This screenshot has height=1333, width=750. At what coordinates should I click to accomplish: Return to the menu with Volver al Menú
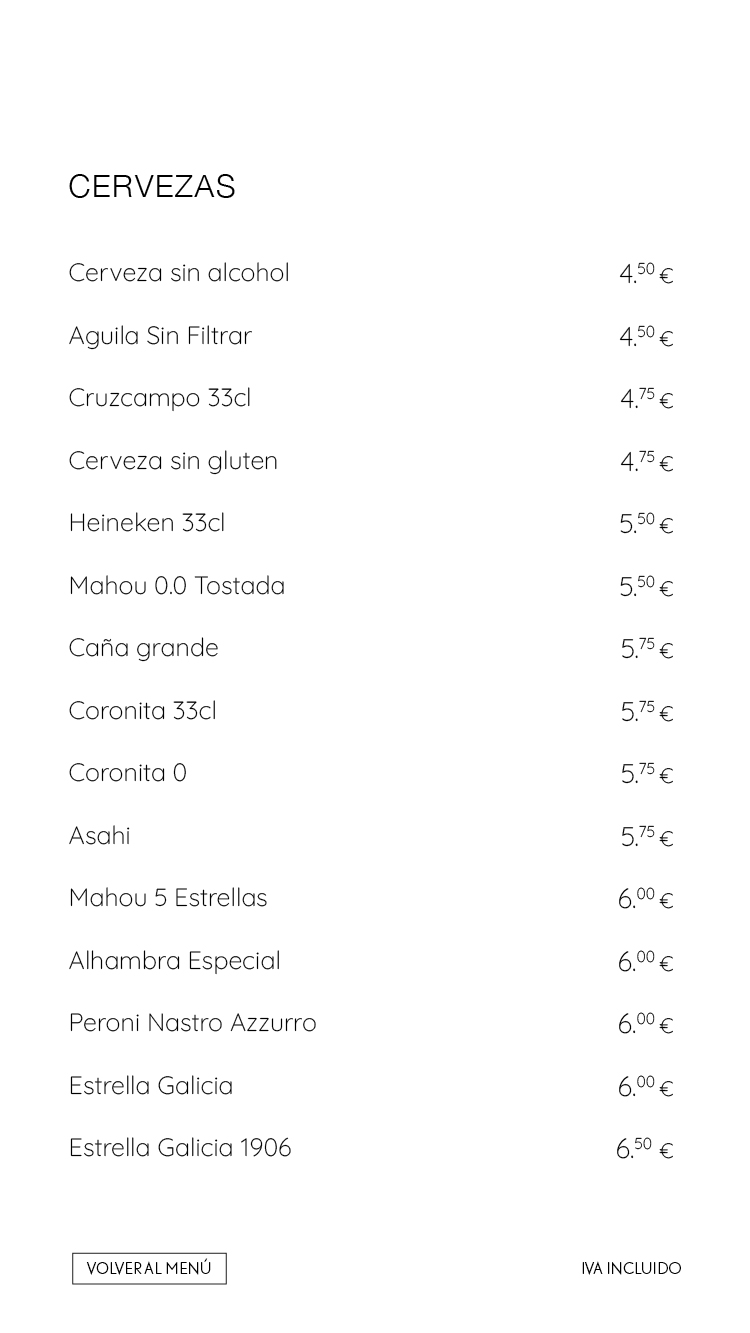149,1268
